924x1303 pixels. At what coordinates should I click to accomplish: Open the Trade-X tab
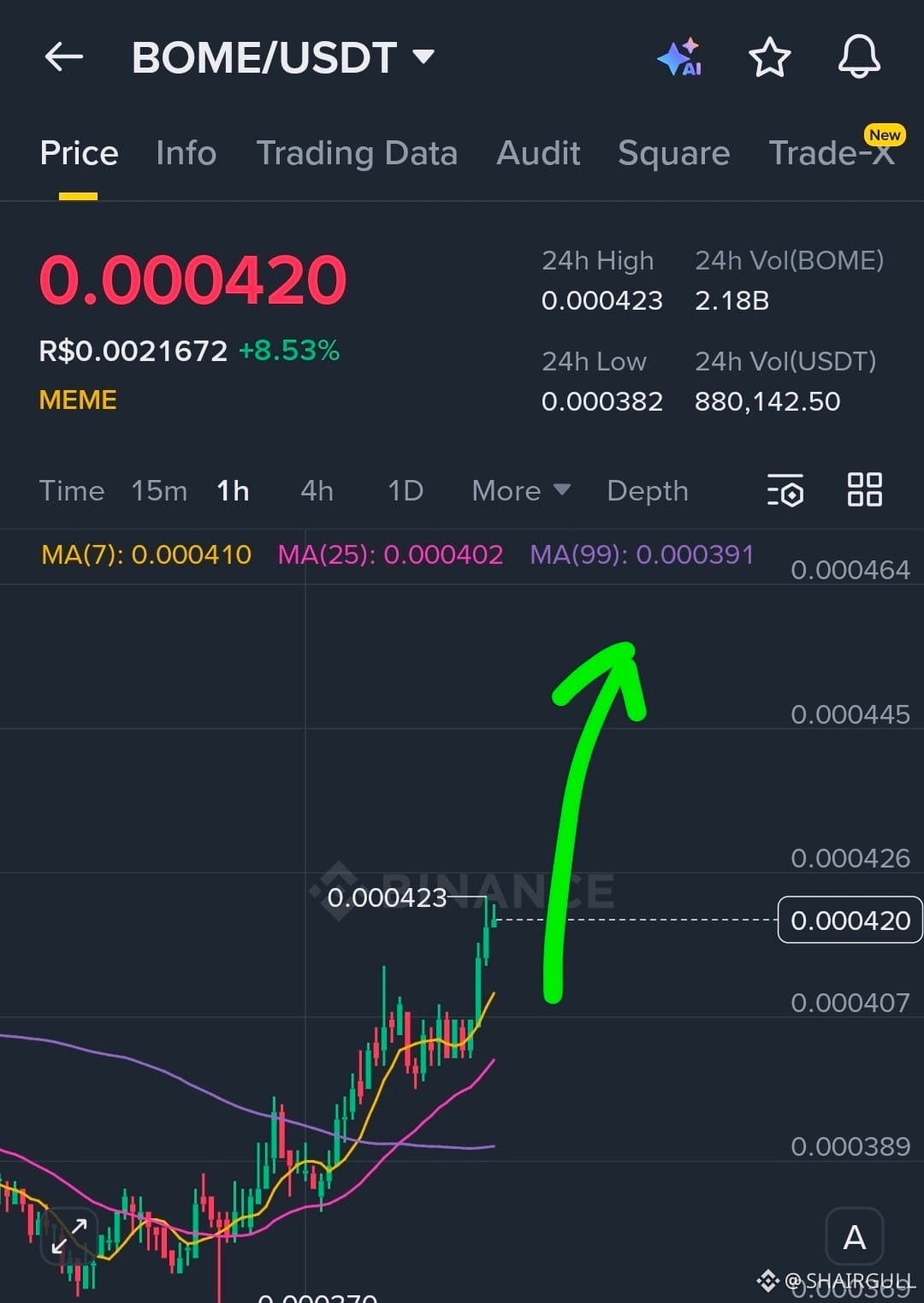pyautogui.click(x=831, y=153)
